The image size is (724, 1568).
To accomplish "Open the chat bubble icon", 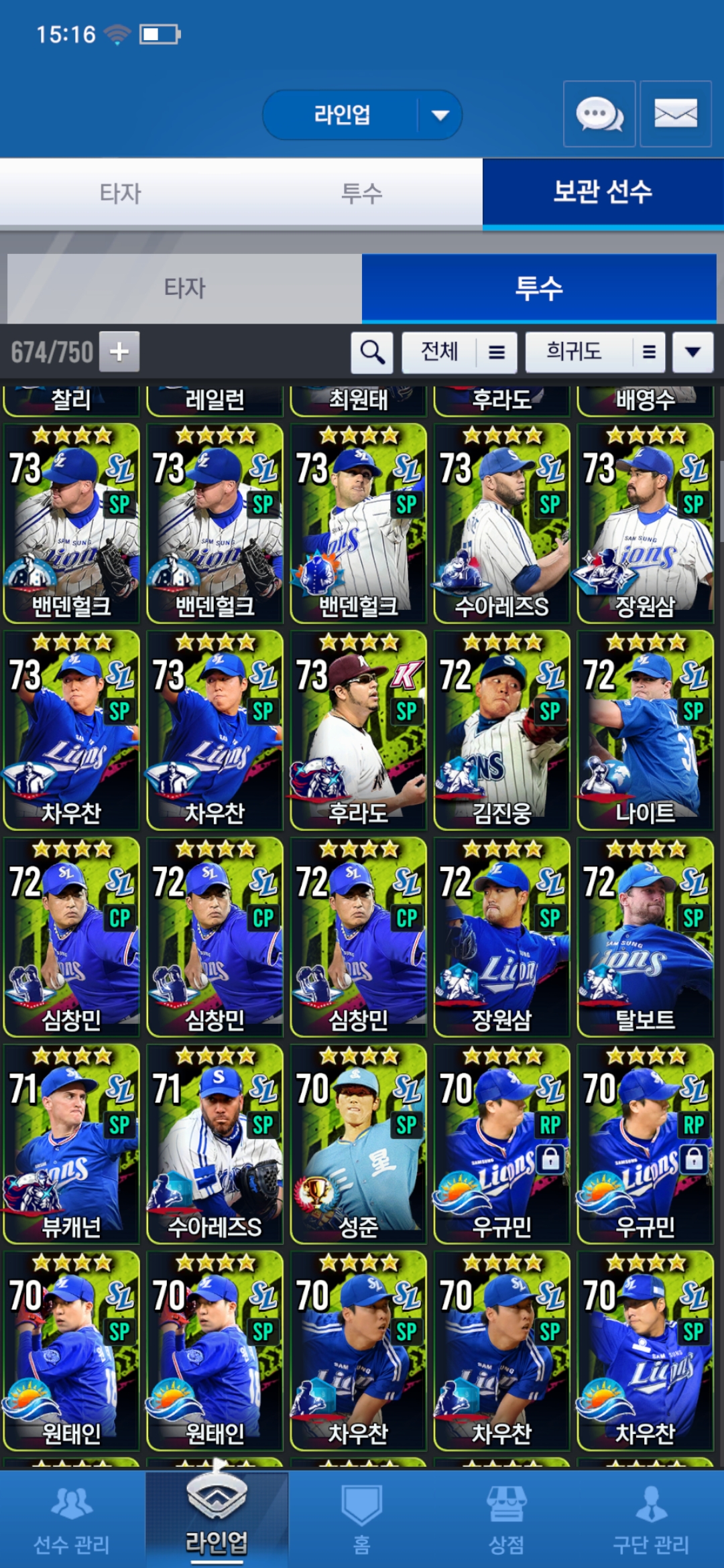I will click(599, 114).
